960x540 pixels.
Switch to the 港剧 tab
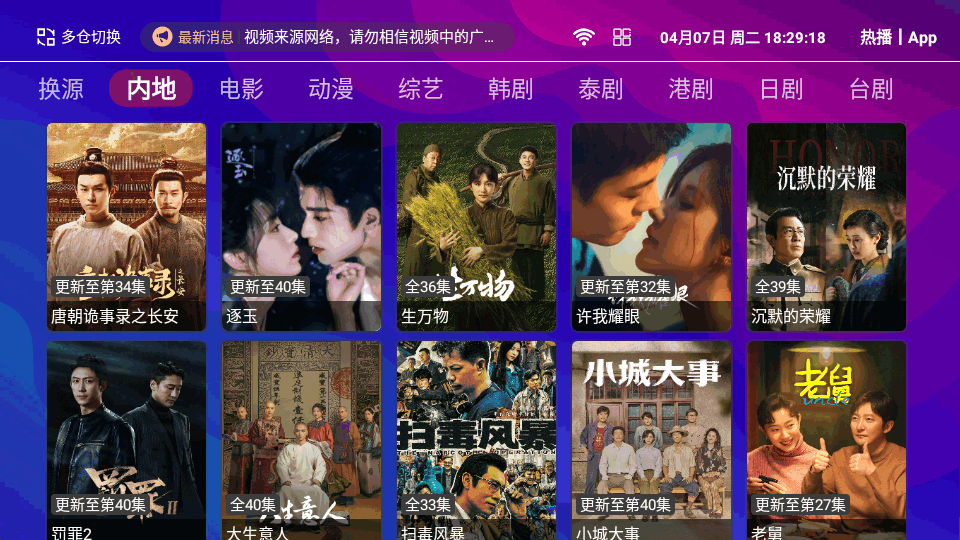(691, 89)
